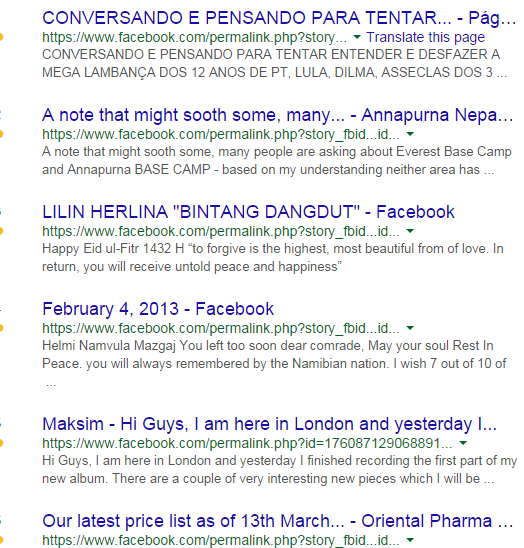Open Maksim's London album post result

pyautogui.click(x=269, y=424)
